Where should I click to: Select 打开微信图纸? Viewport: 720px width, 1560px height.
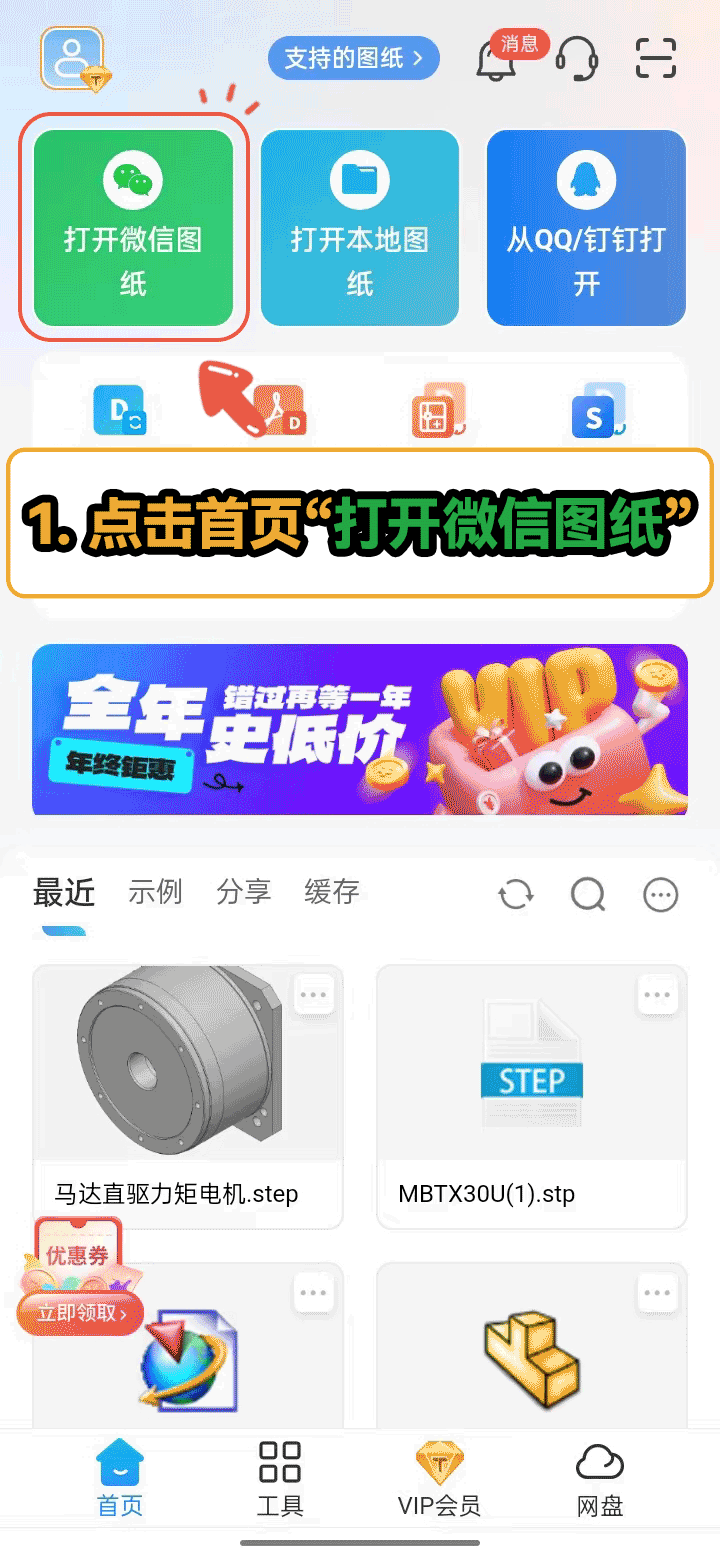(133, 227)
